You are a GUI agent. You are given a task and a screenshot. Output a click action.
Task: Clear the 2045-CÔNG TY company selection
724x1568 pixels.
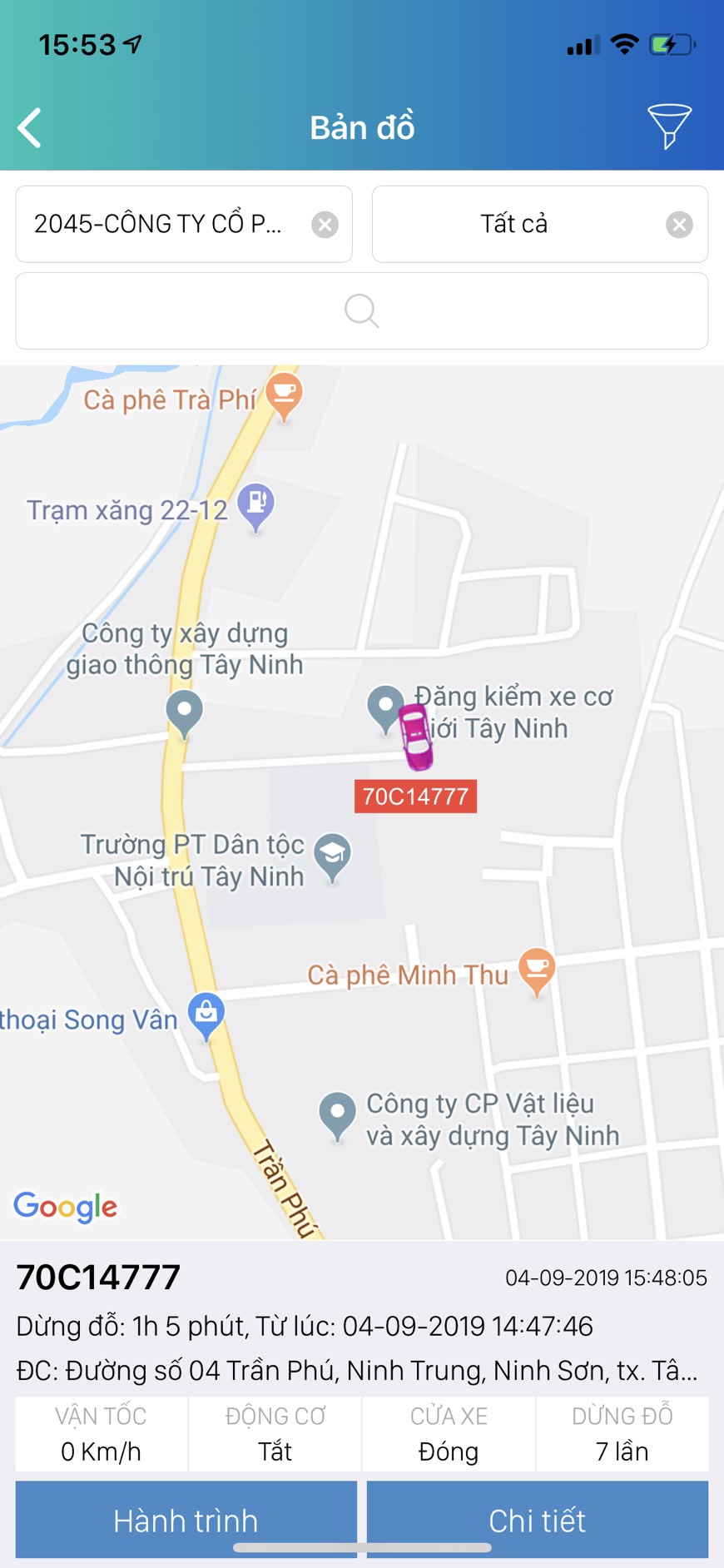pos(325,225)
